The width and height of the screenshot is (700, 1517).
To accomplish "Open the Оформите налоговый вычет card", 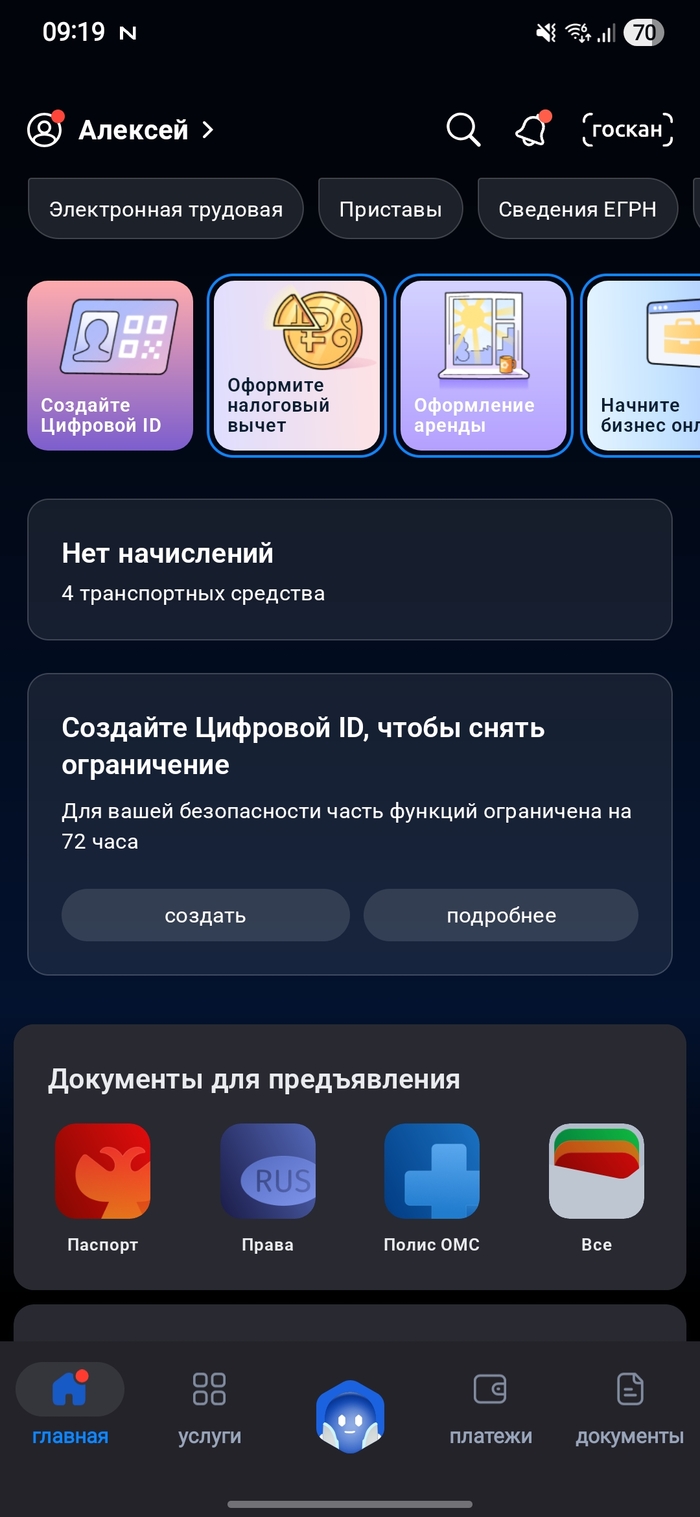I will pyautogui.click(x=297, y=365).
